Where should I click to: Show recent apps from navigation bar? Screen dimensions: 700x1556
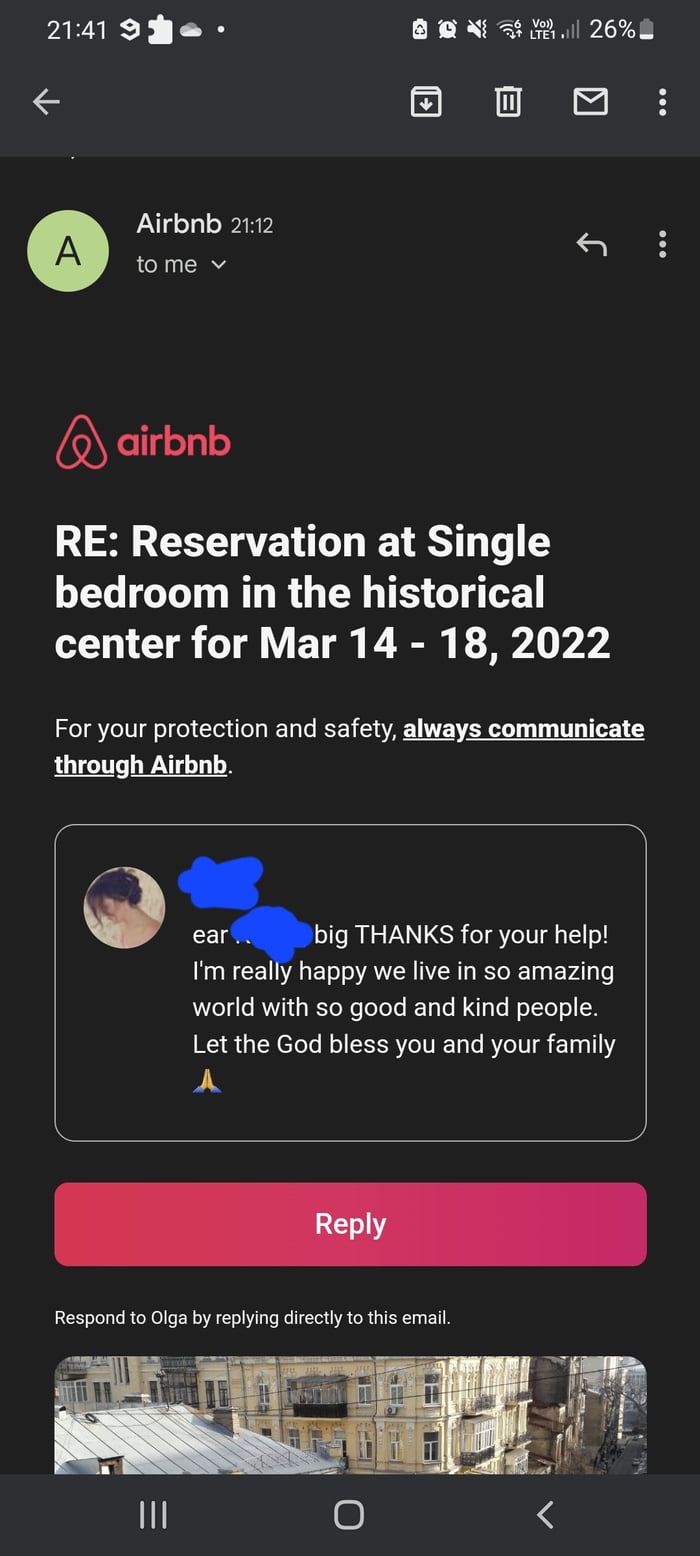click(x=152, y=1515)
